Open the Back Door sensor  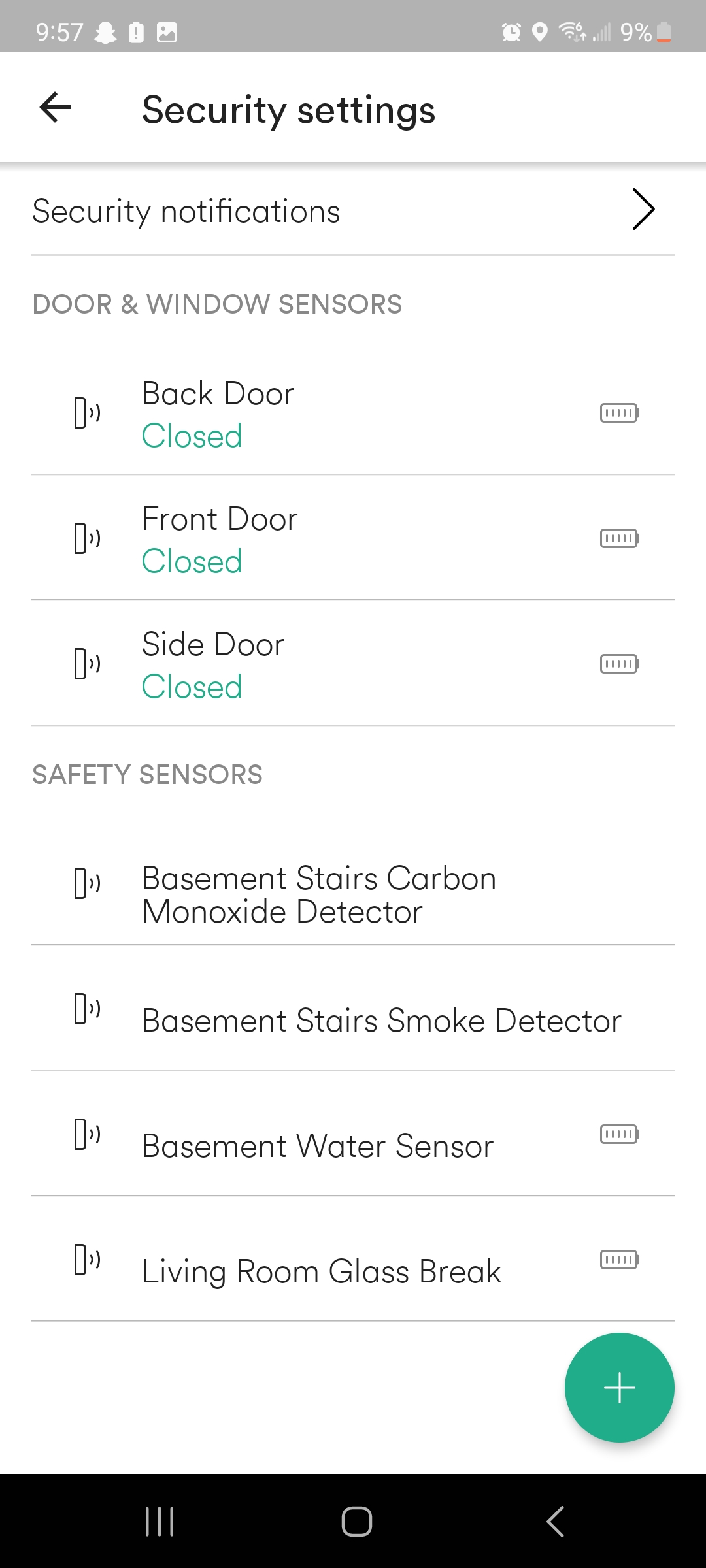[353, 414]
